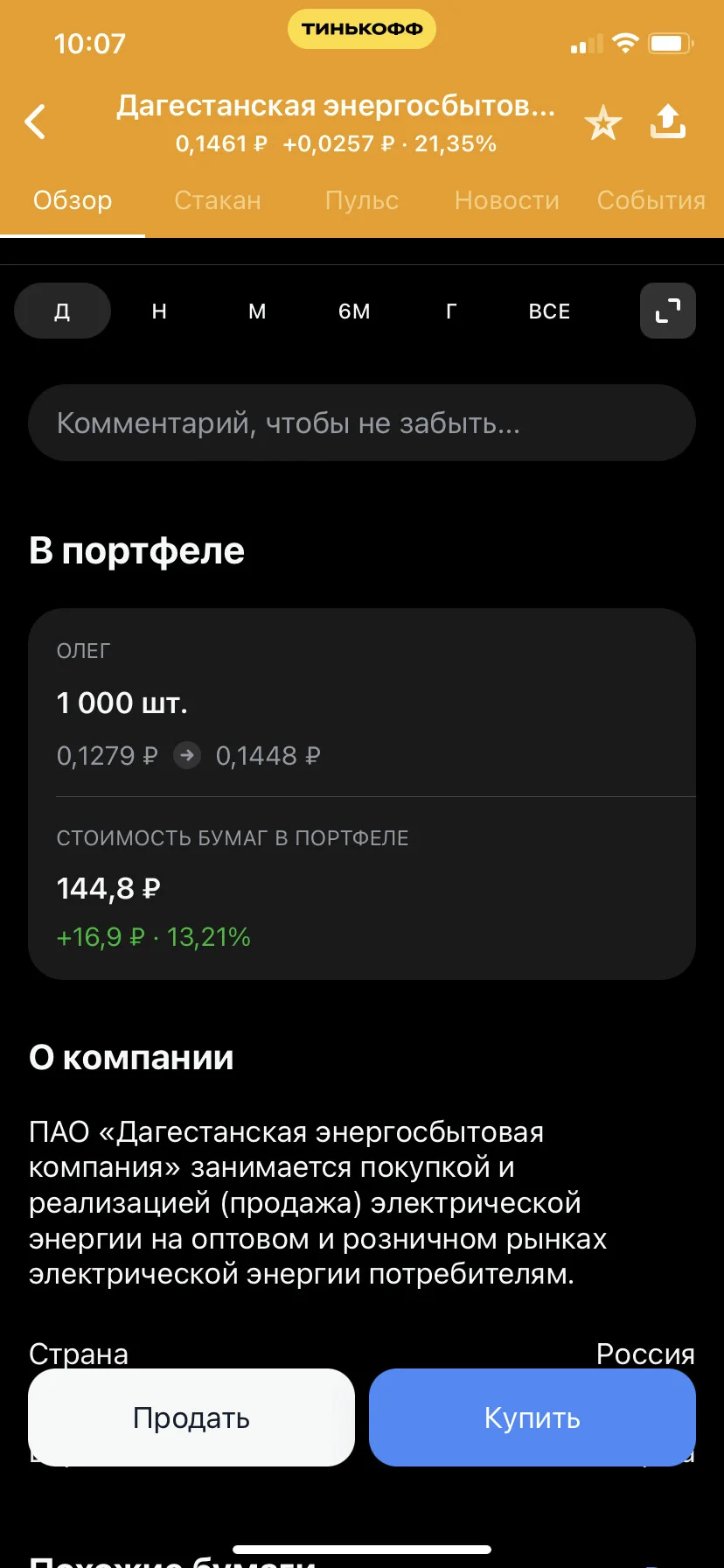This screenshot has width=724, height=1568.
Task: Select the Обзор tab
Action: (73, 200)
